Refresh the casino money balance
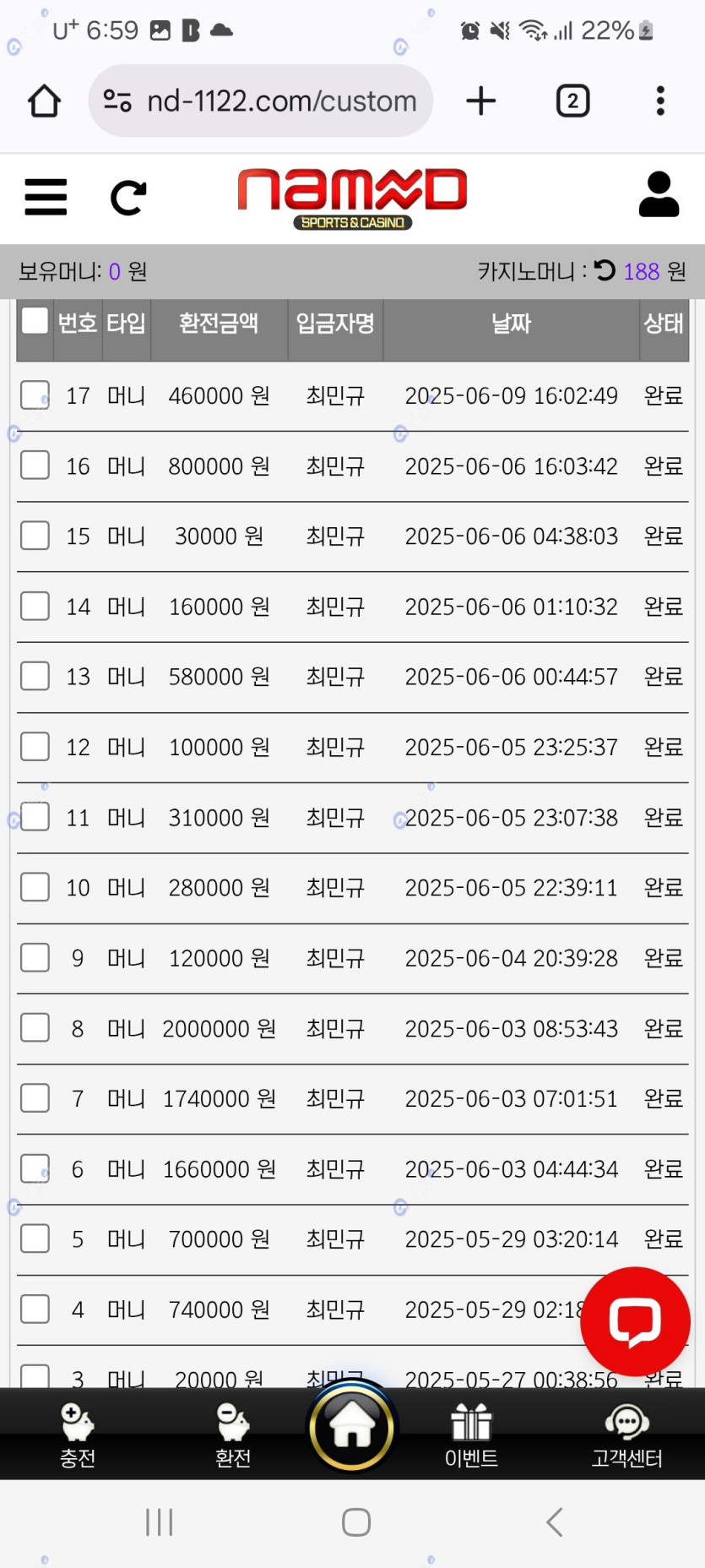This screenshot has height=1568, width=705. point(605,270)
